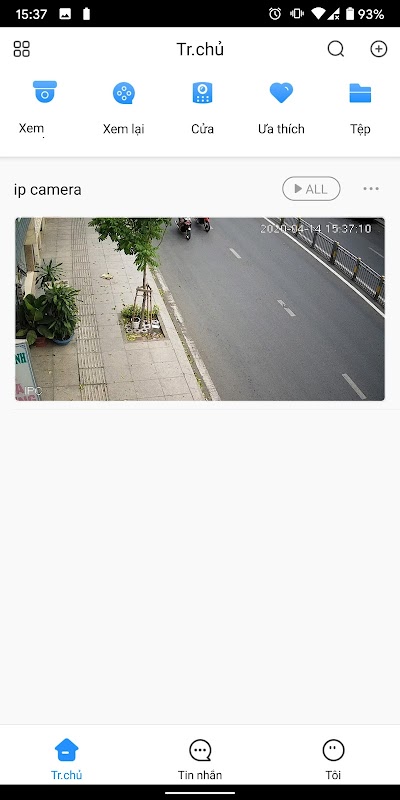400x800 pixels.
Task: Open the Tệp files shortcut
Action: click(360, 108)
